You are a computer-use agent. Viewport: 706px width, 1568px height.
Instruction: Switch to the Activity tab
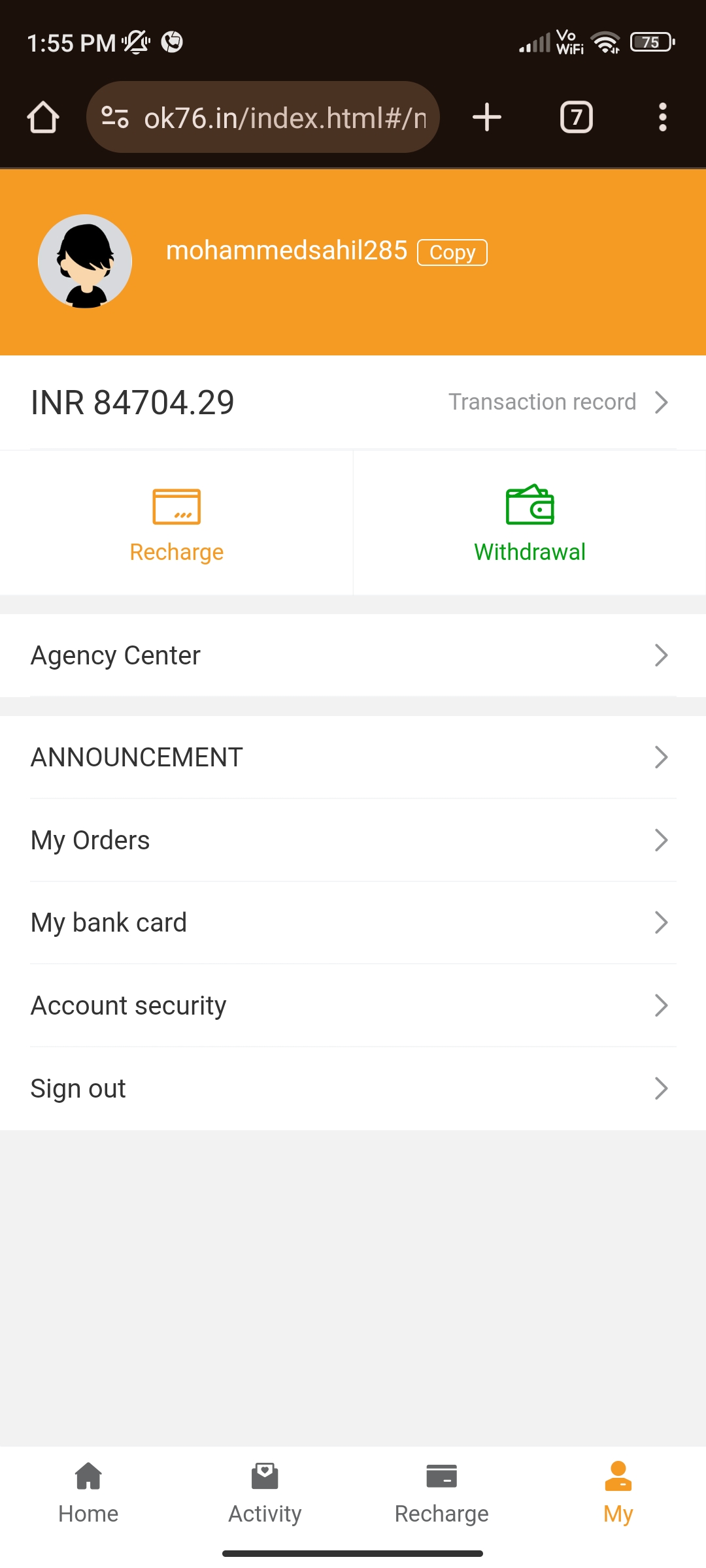pyautogui.click(x=265, y=1494)
